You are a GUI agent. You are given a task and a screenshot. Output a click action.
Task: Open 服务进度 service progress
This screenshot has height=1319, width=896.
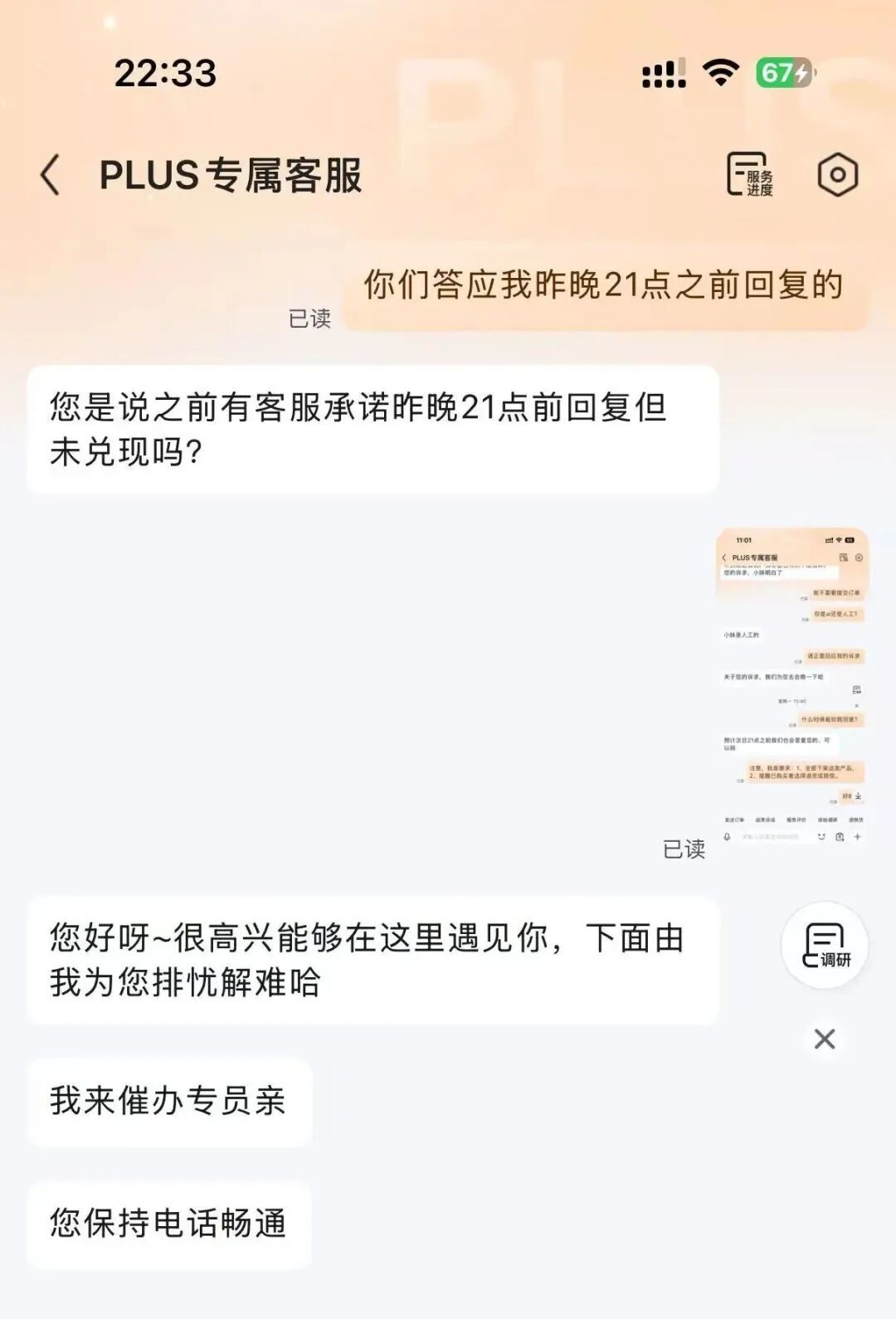[750, 174]
